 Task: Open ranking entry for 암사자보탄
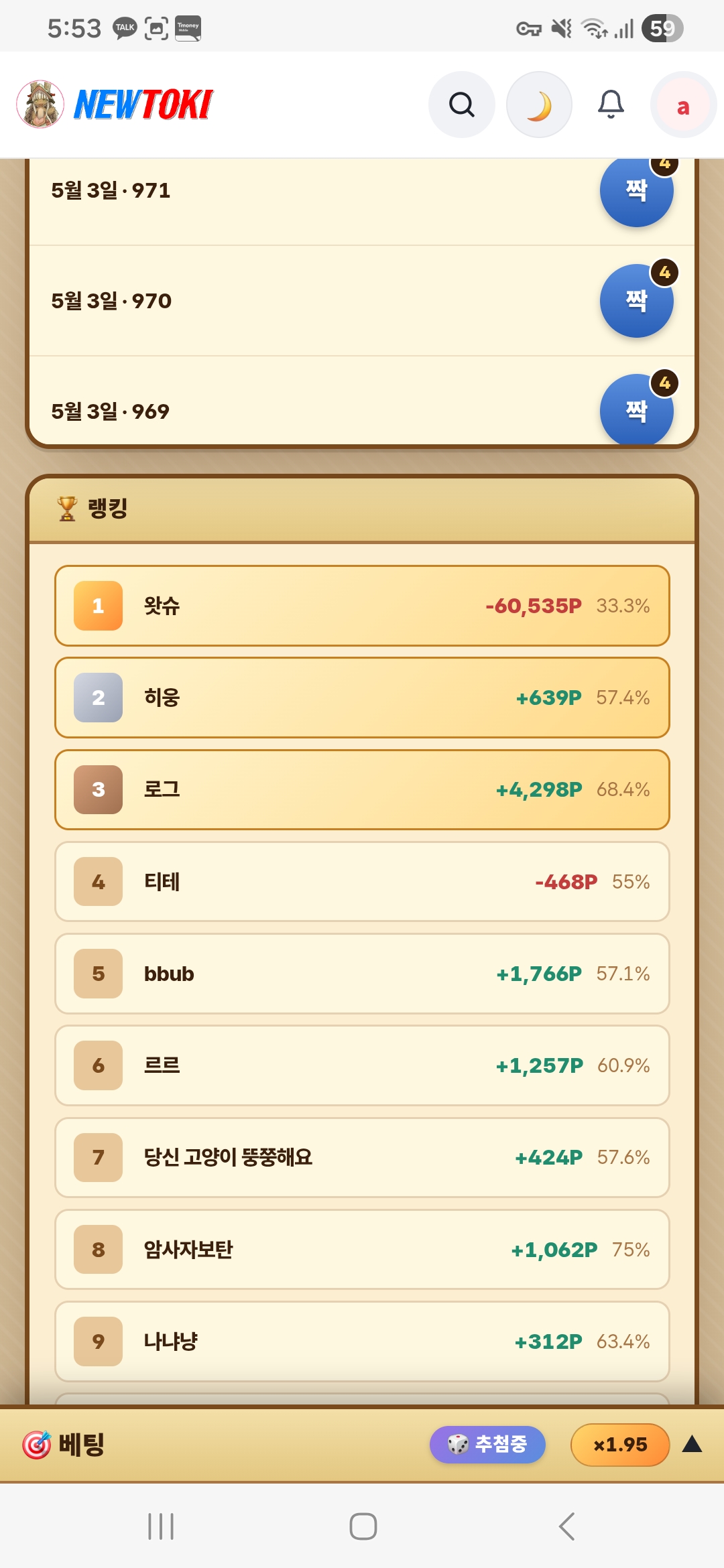(x=362, y=1250)
